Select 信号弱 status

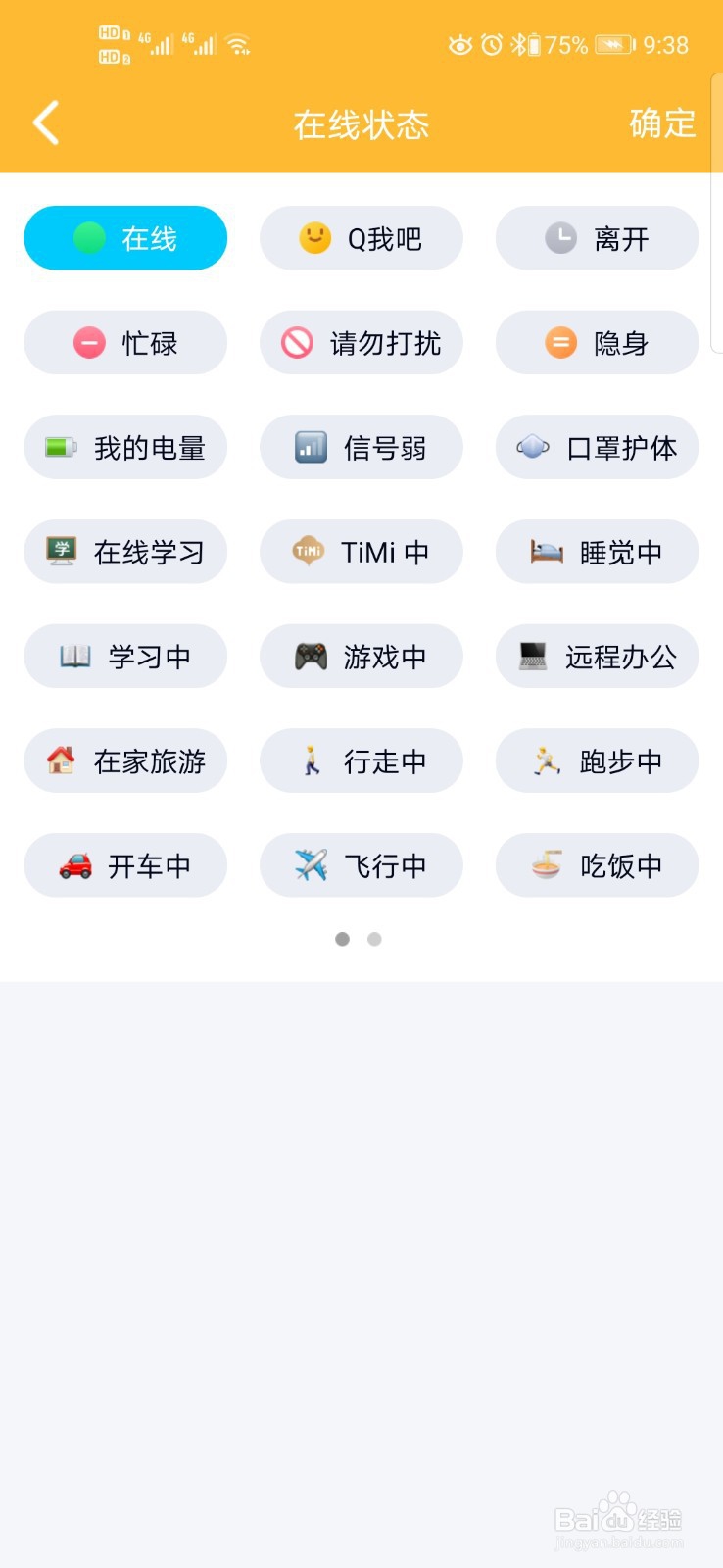point(361,448)
